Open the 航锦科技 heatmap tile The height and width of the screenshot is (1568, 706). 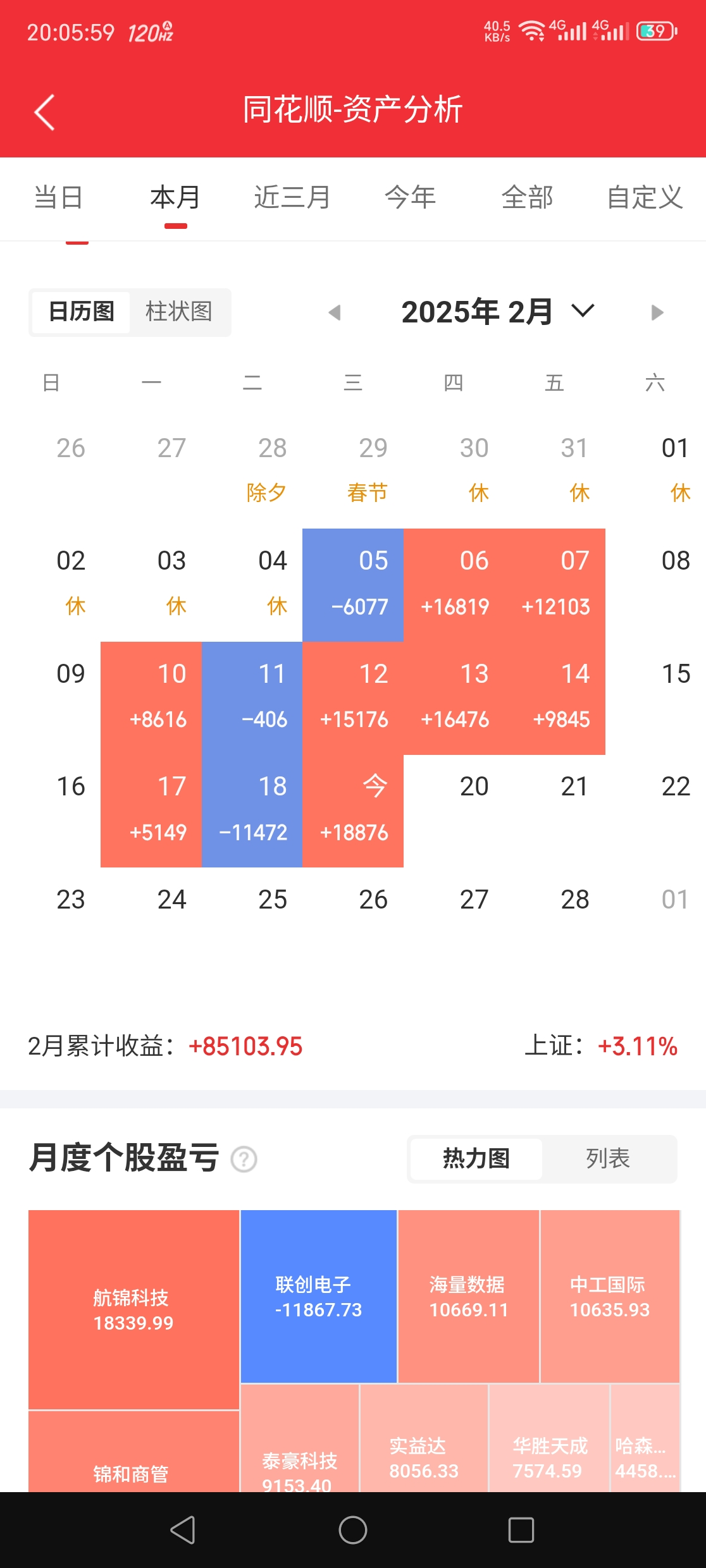click(x=133, y=1309)
